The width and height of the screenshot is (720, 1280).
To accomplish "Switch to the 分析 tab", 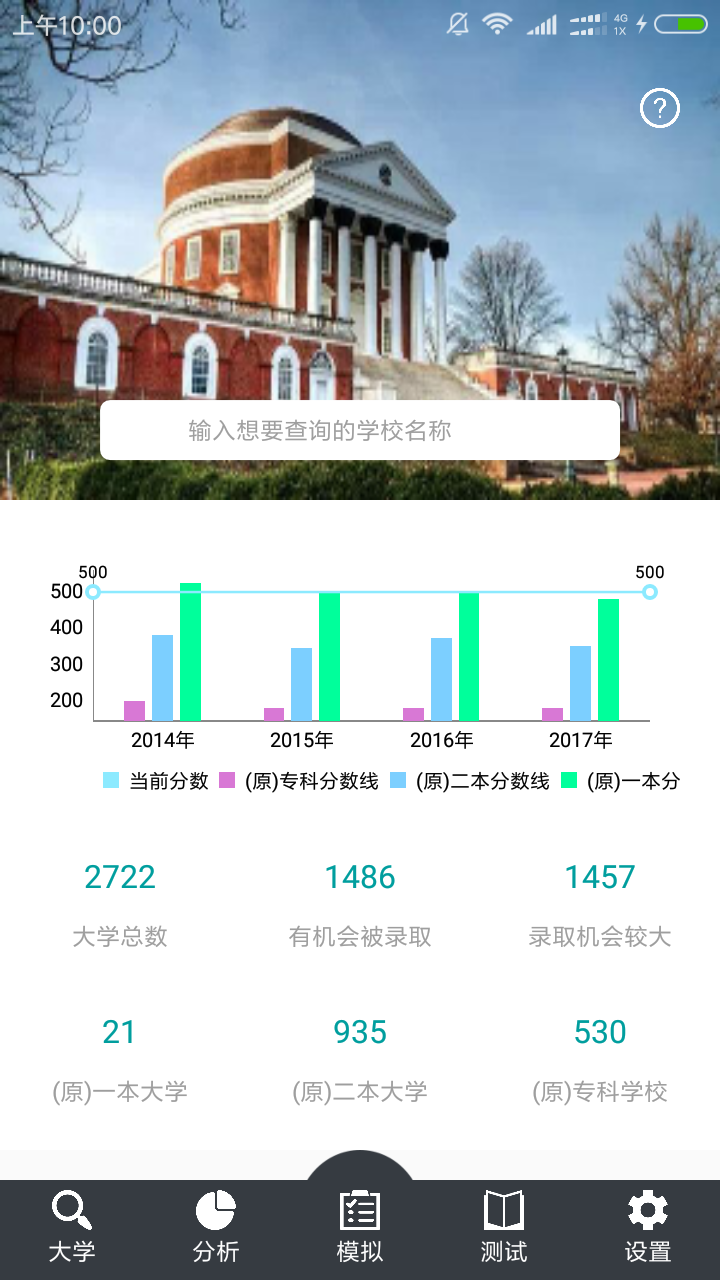I will click(x=216, y=1228).
